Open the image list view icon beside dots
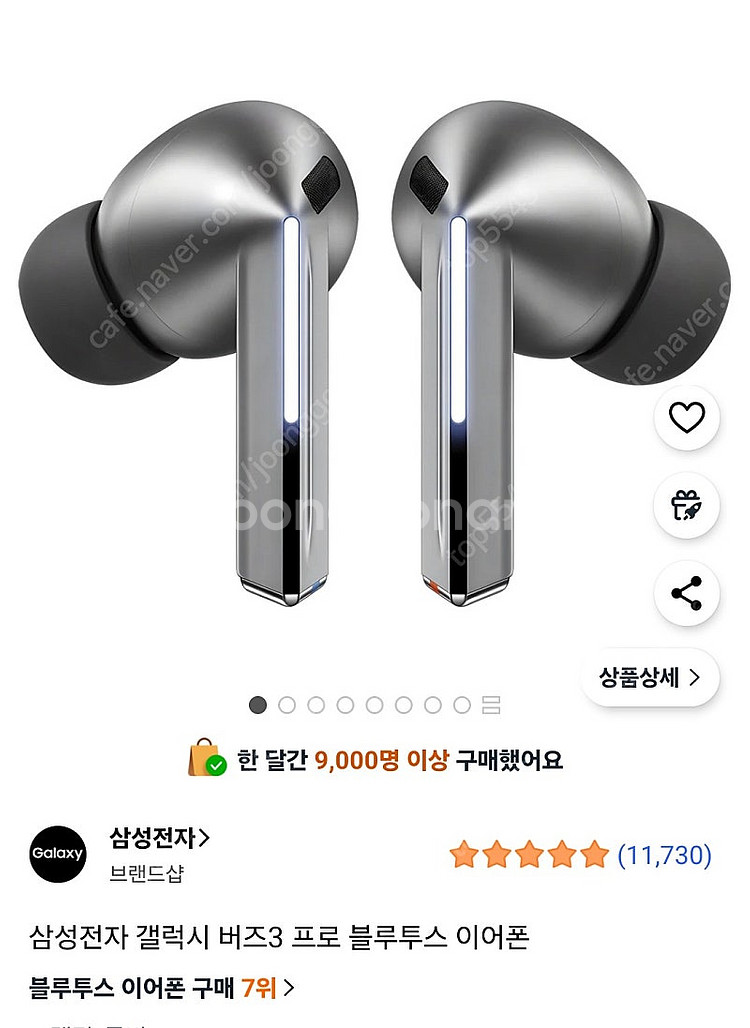The image size is (750, 1028). click(489, 704)
